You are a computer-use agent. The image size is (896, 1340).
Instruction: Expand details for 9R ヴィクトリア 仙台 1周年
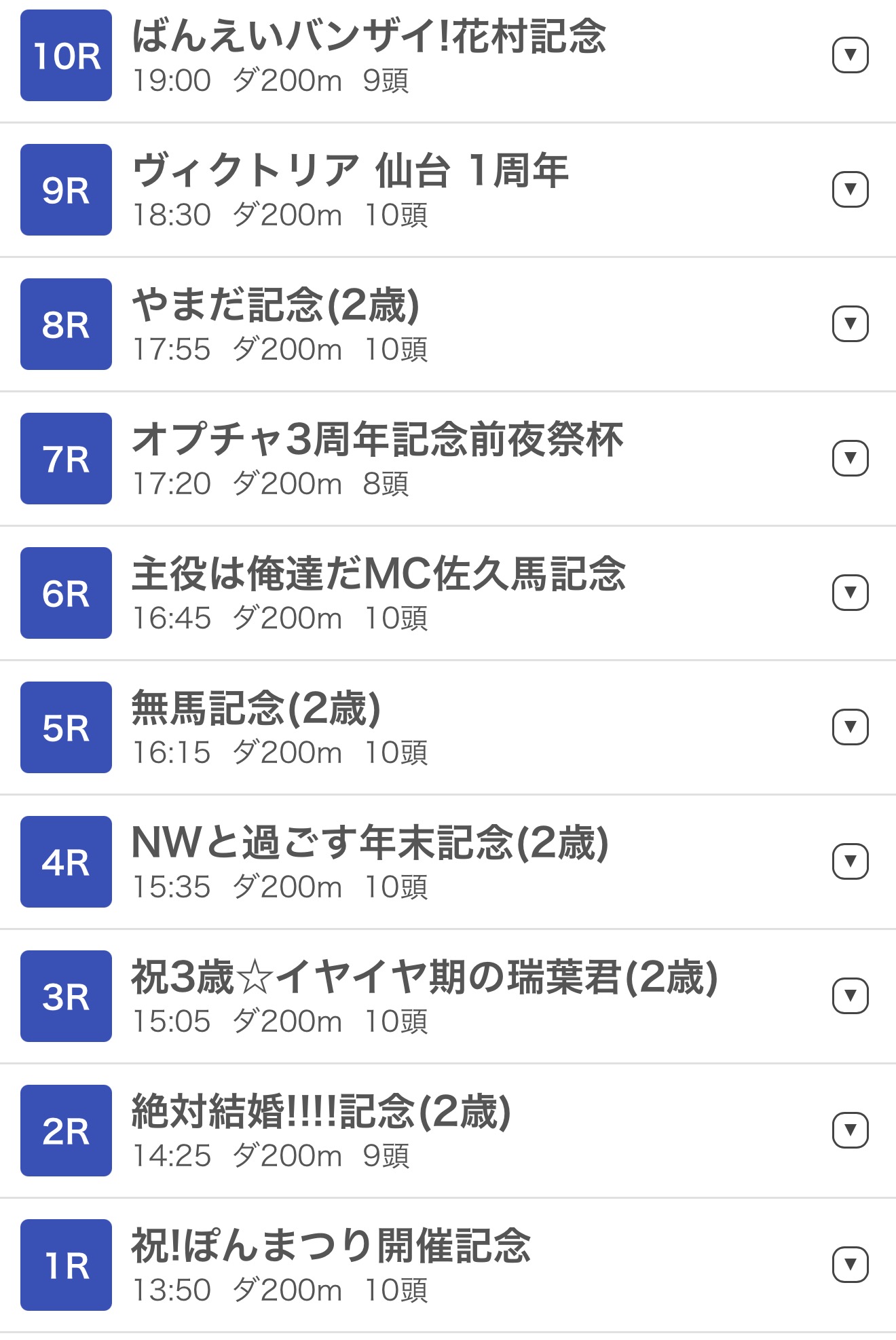tap(850, 190)
